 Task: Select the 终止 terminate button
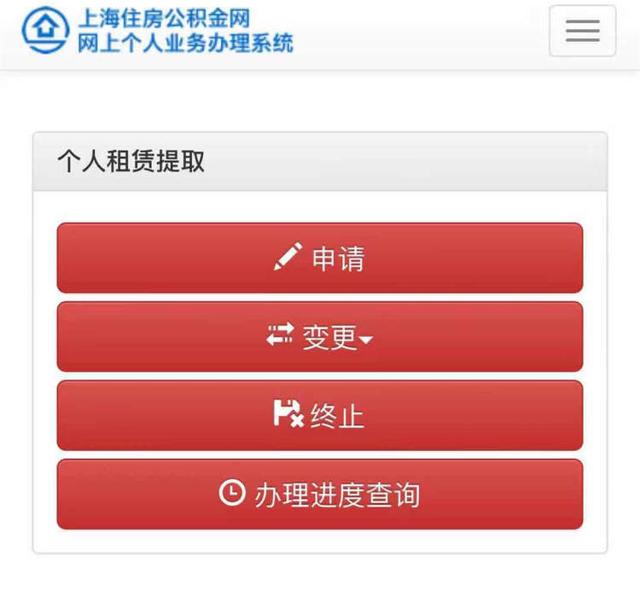click(x=319, y=415)
